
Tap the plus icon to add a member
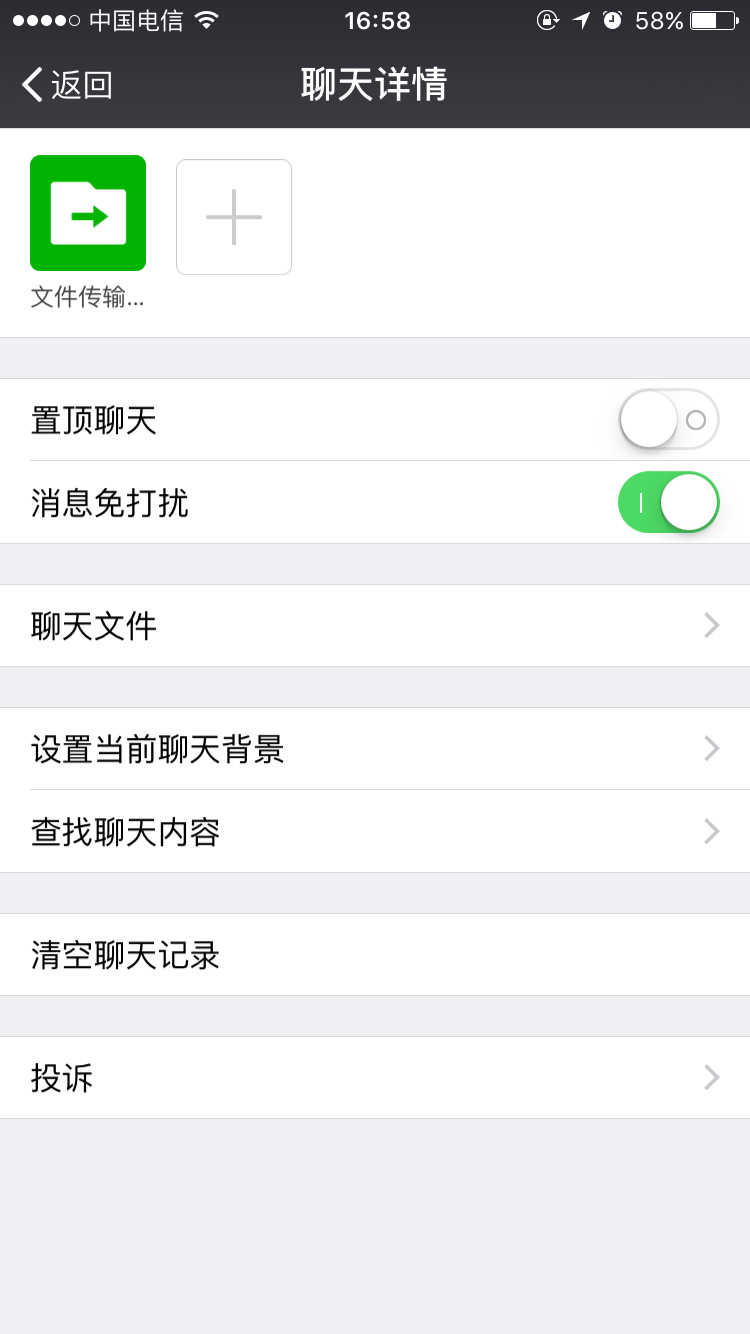pyautogui.click(x=233, y=216)
